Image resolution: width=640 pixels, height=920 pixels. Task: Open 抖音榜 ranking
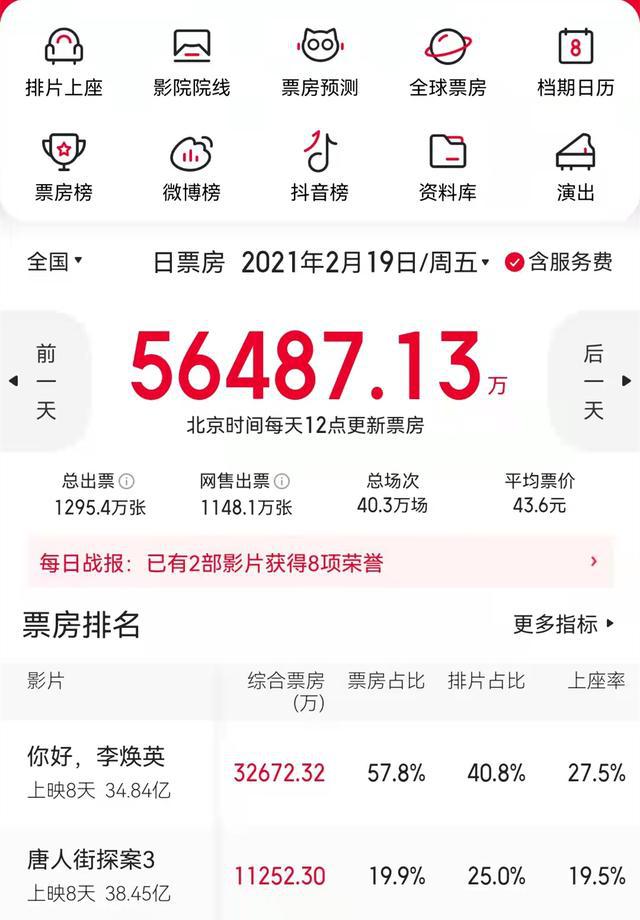pos(319,168)
